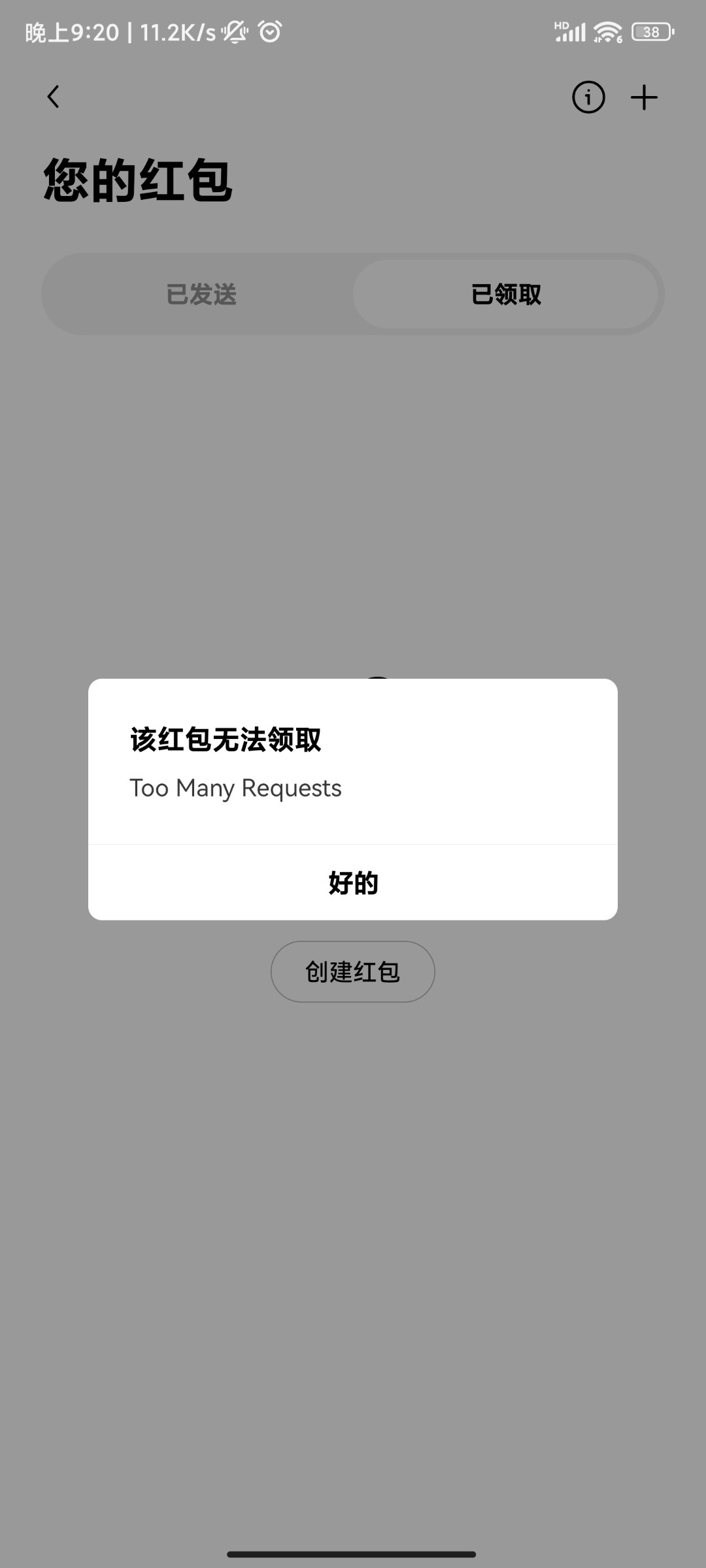Dismiss the dialog with 好的

[353, 883]
